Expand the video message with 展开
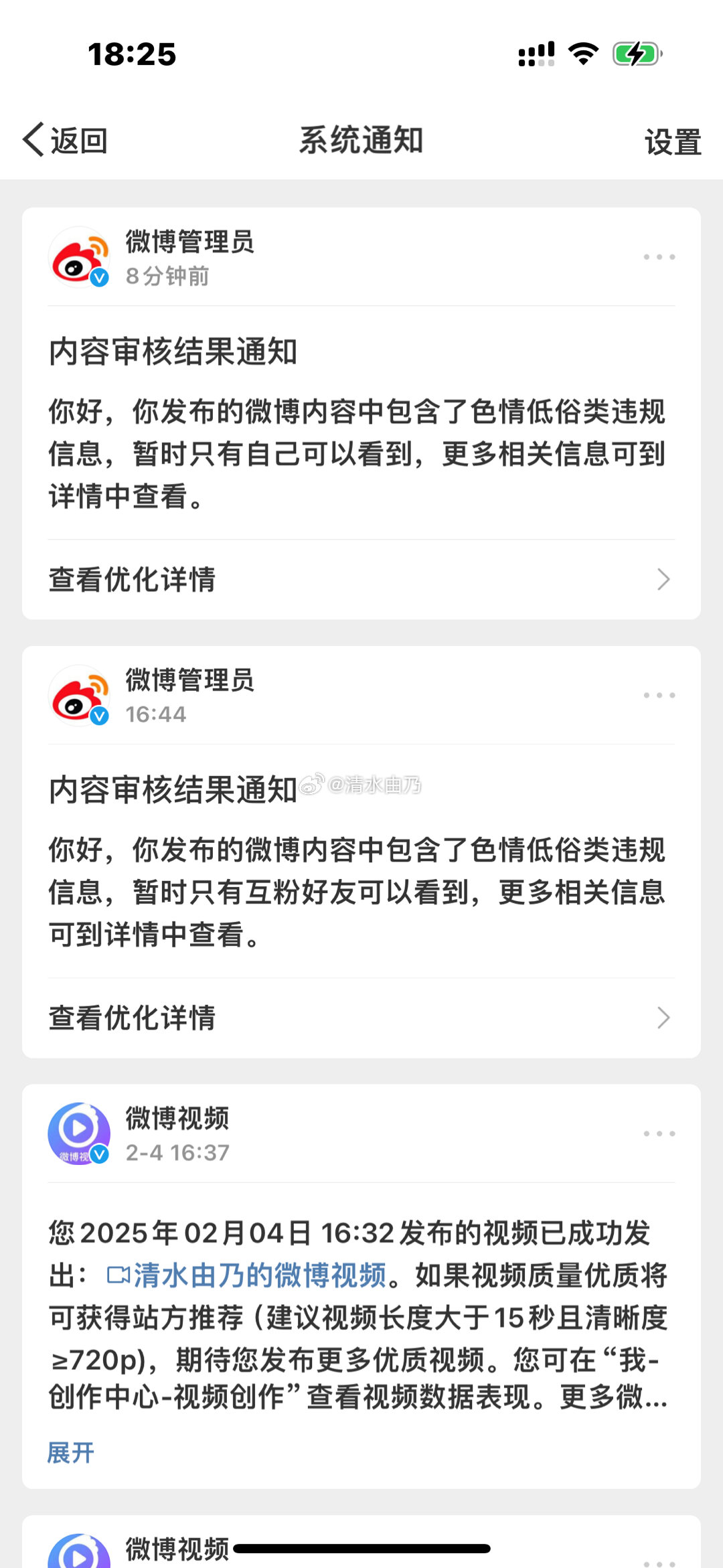Screen dimensions: 723x1568 tap(70, 1453)
